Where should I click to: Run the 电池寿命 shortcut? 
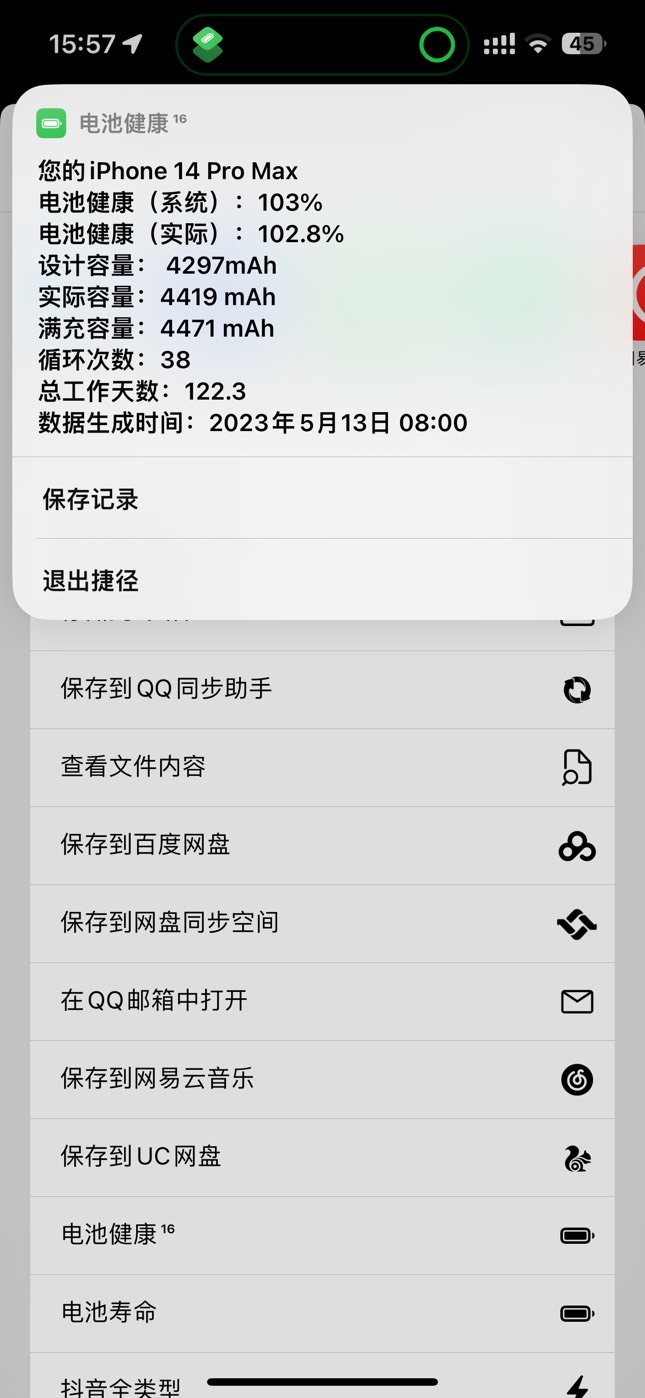[x=322, y=1313]
